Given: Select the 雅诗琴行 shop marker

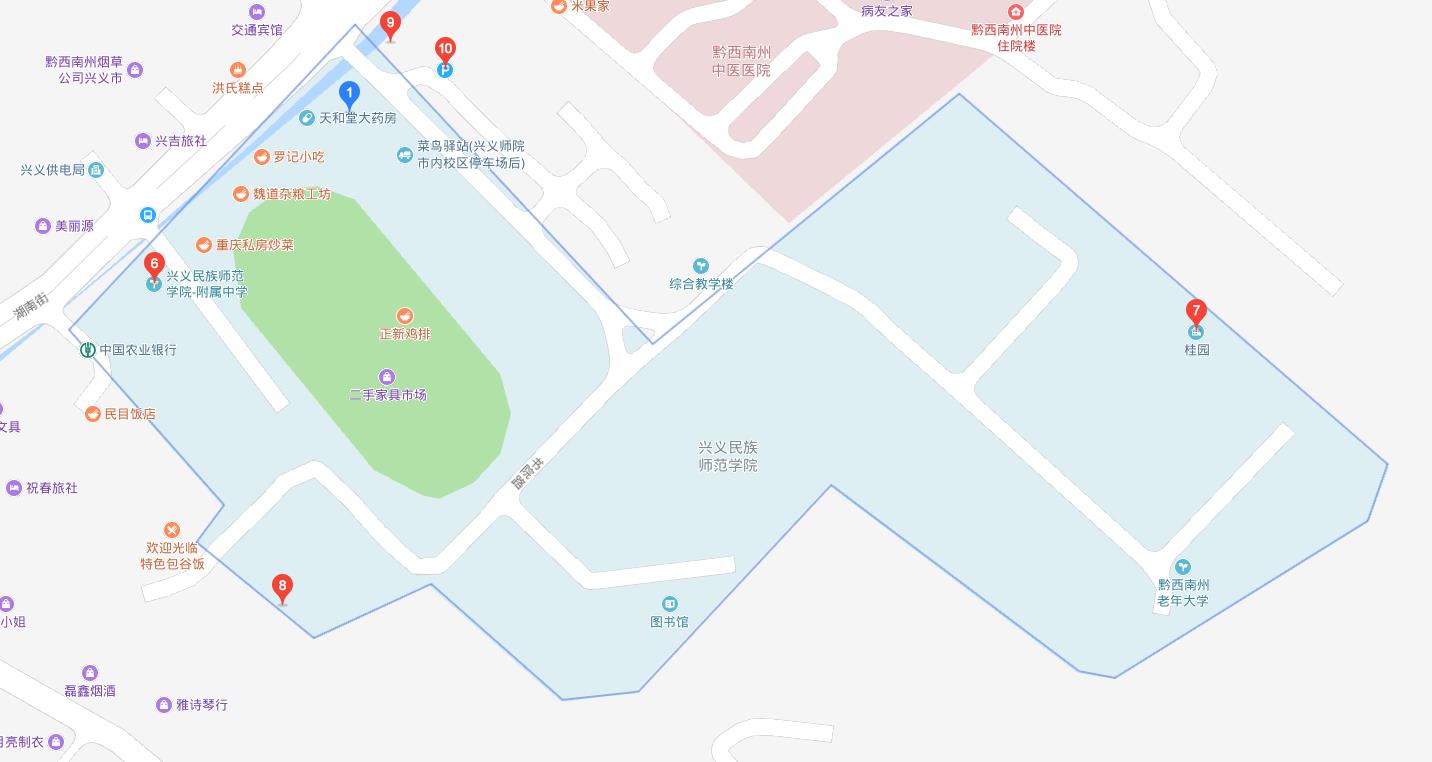Looking at the screenshot, I should (x=164, y=705).
